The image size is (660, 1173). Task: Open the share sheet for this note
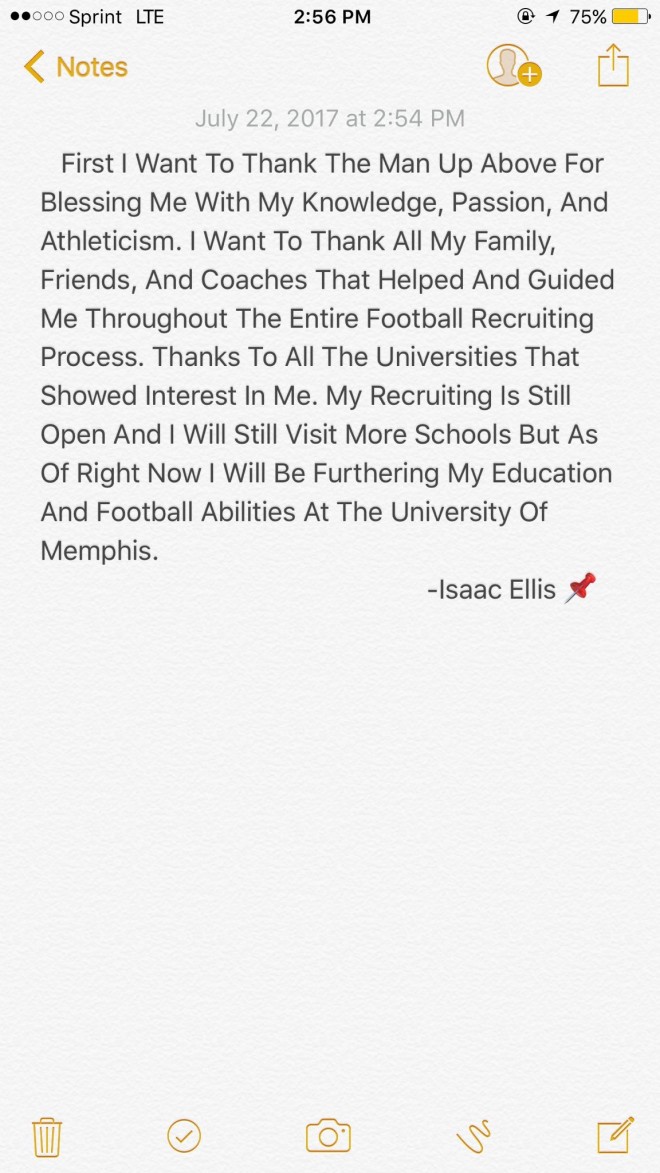[614, 65]
